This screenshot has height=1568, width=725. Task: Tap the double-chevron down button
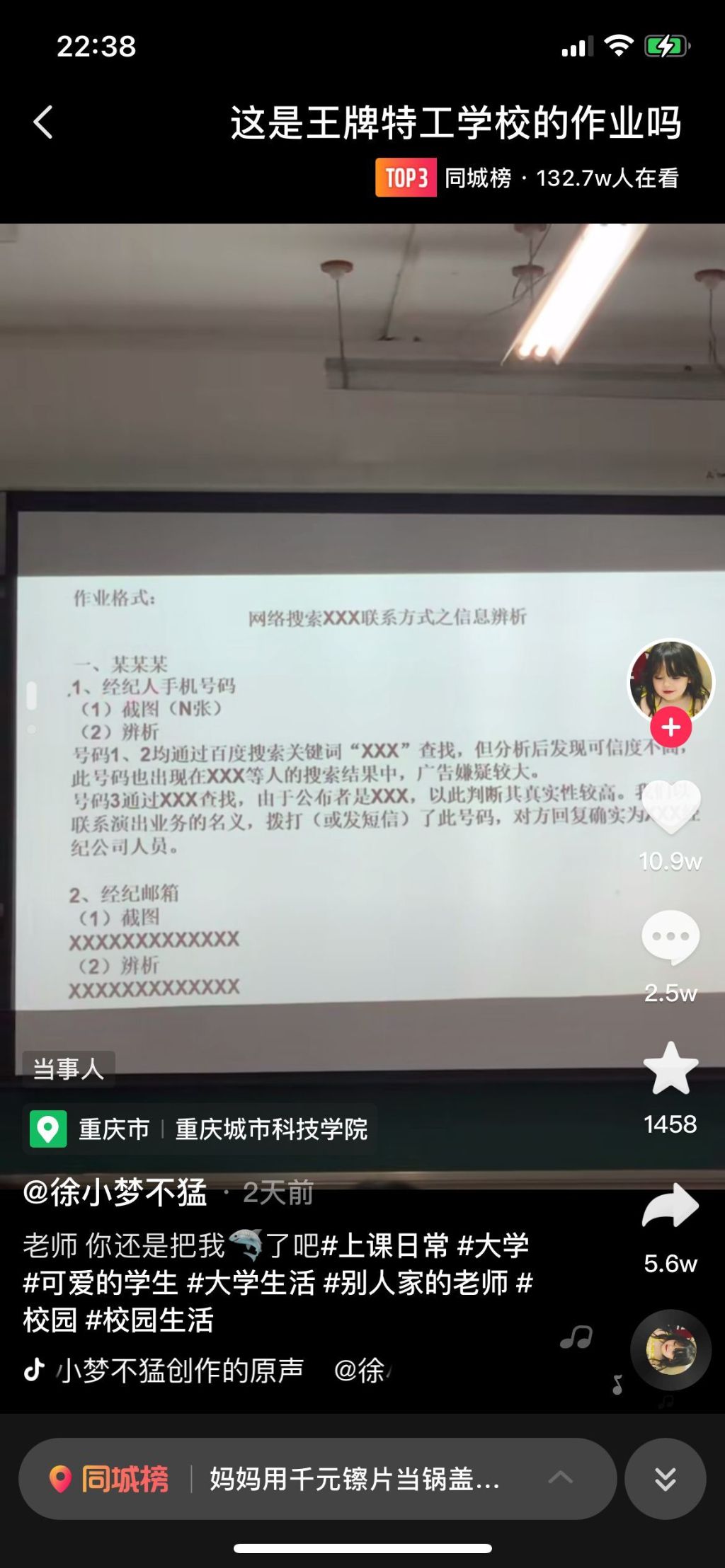[665, 1479]
